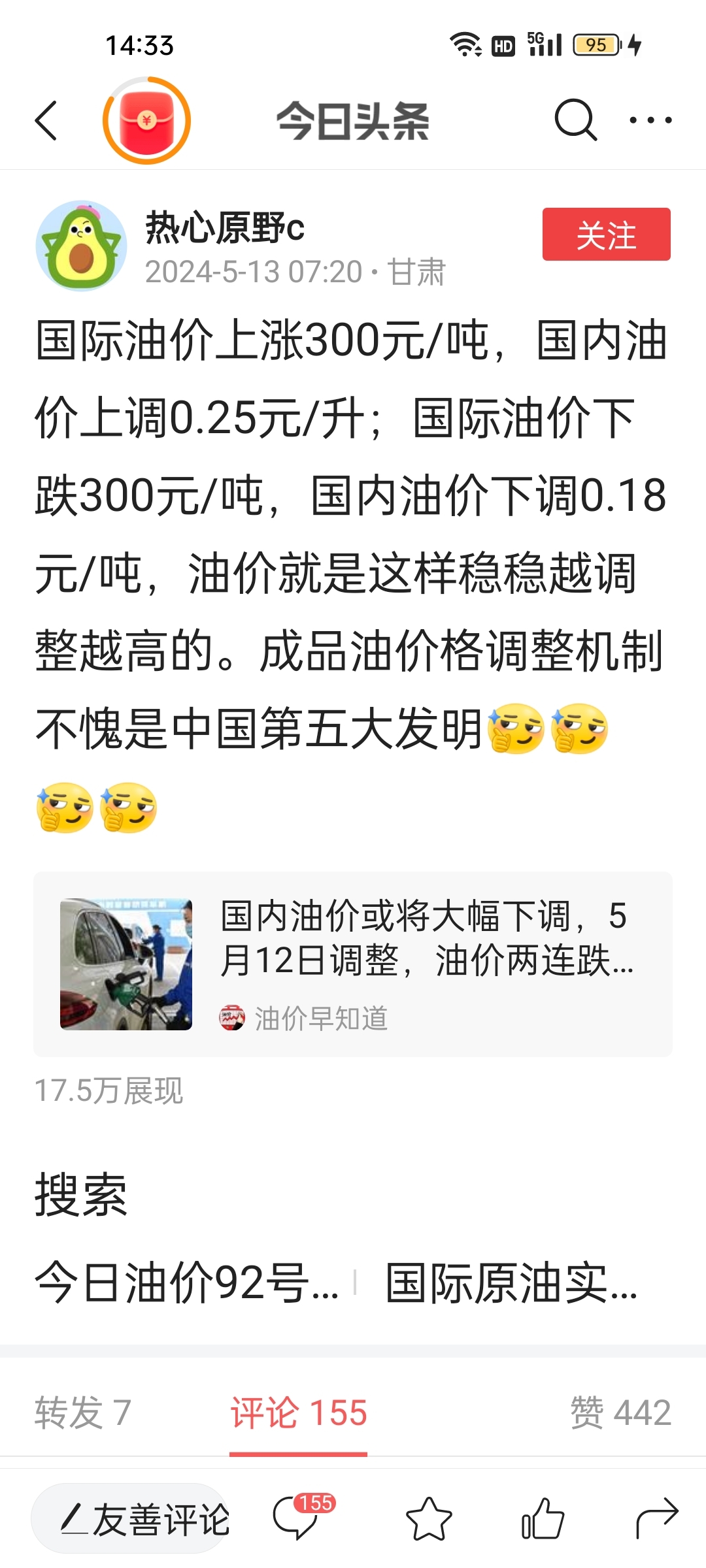Like this post with the thumbs-up icon
This screenshot has height=1568, width=706.
coord(543,1519)
